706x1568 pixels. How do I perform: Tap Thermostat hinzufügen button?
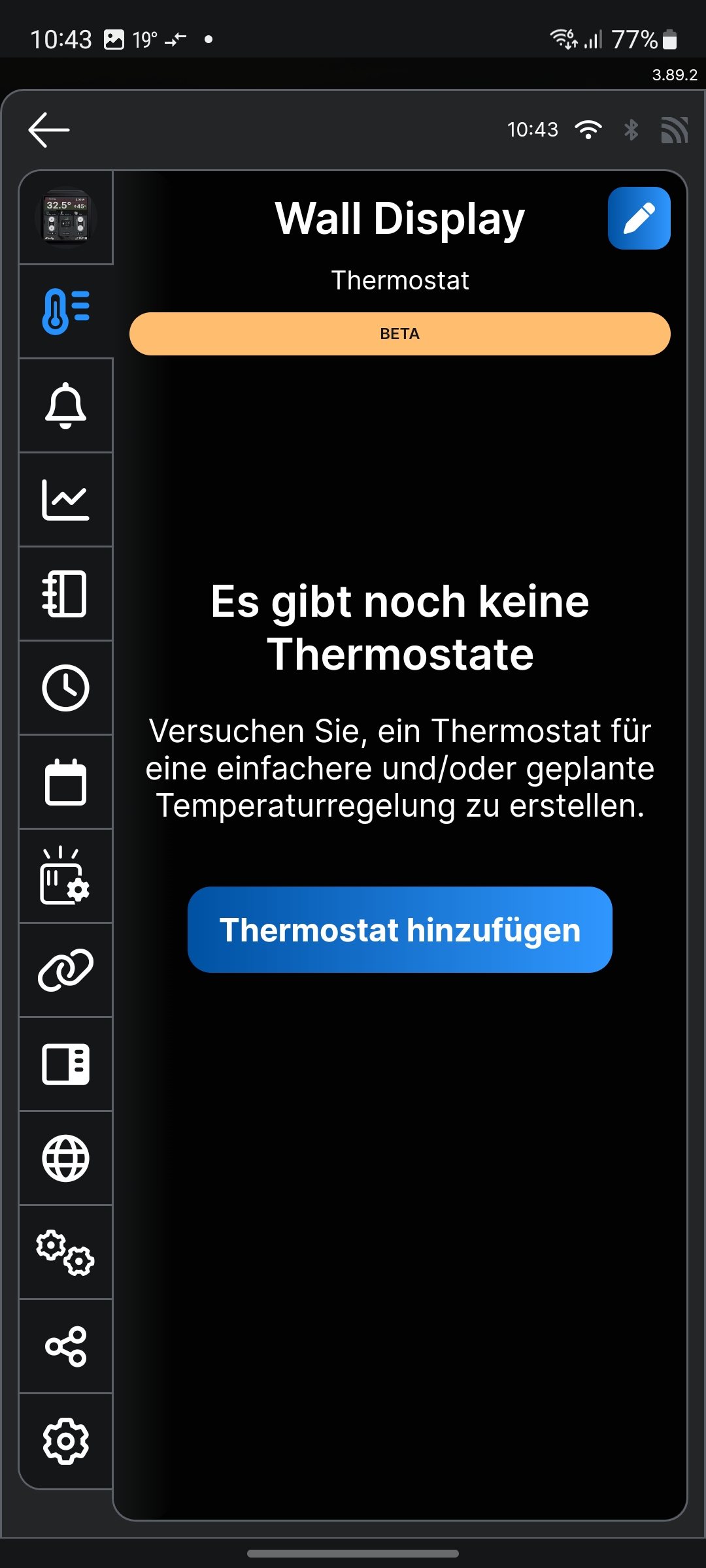click(x=399, y=930)
